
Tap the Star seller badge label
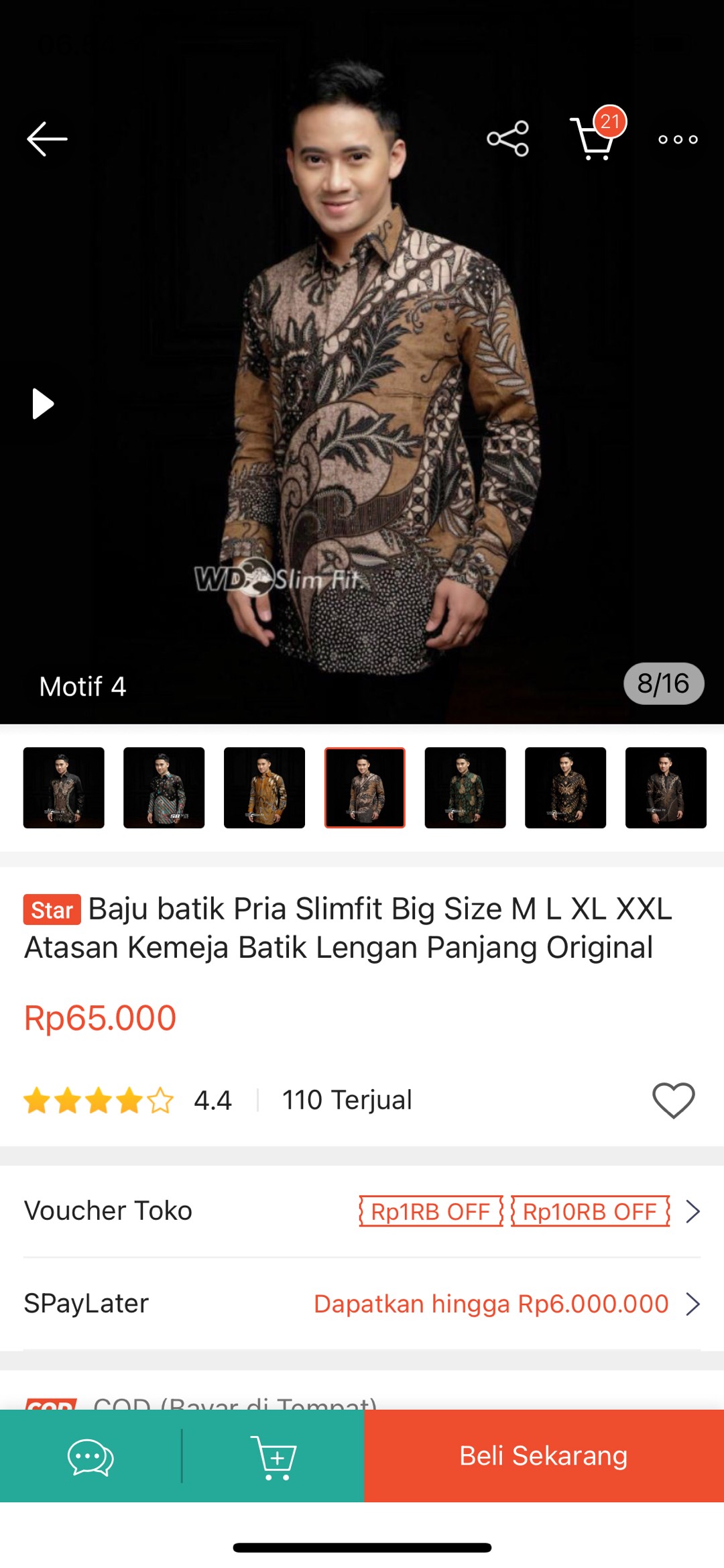click(x=54, y=910)
